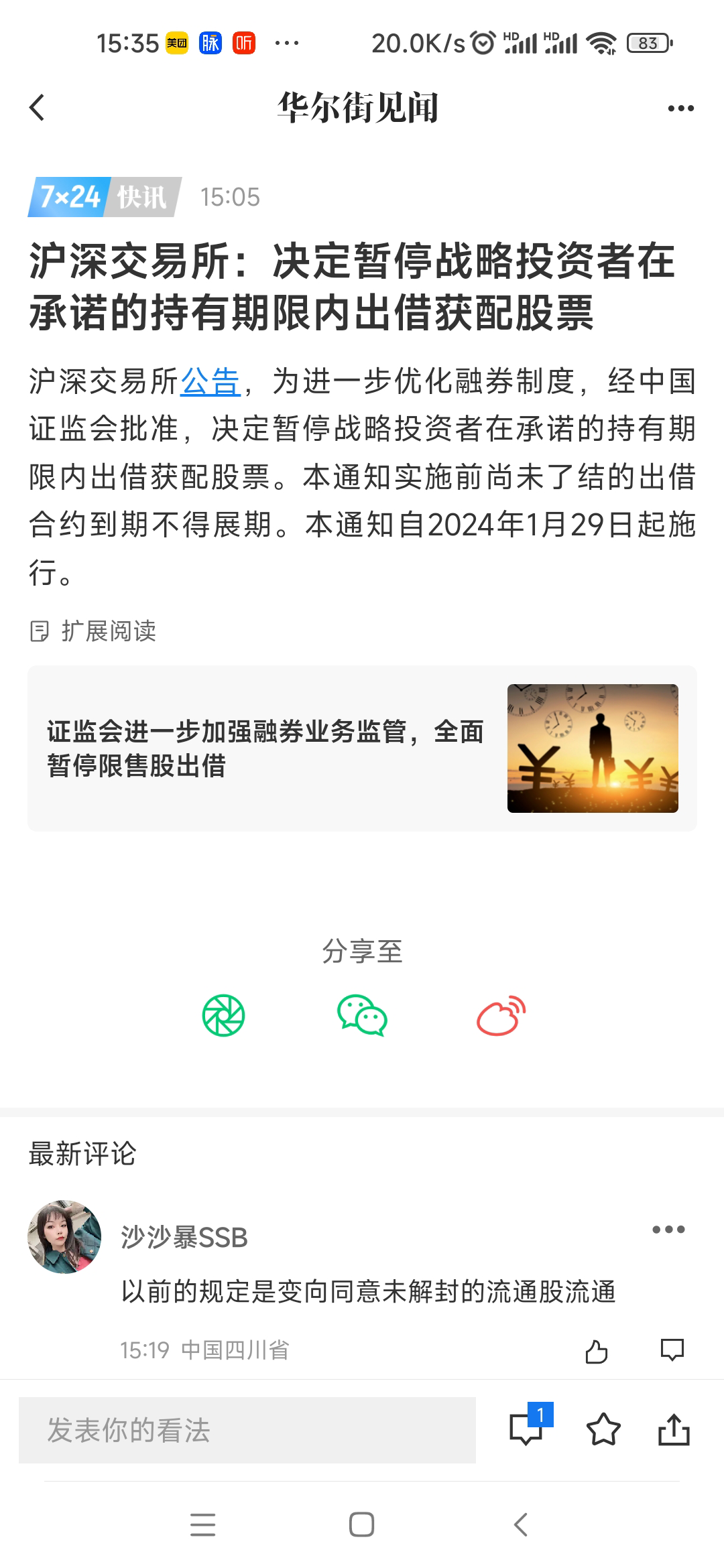Open the system recent apps view

click(203, 1524)
